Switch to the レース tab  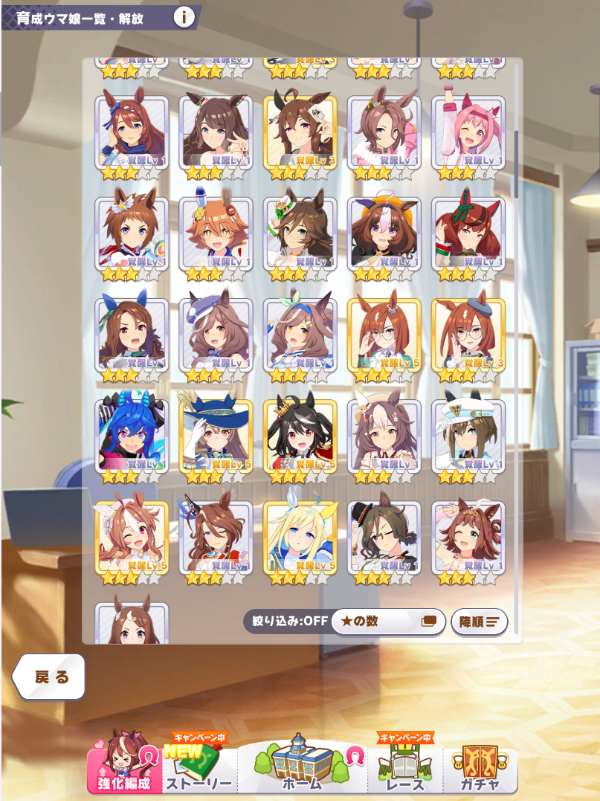(405, 763)
